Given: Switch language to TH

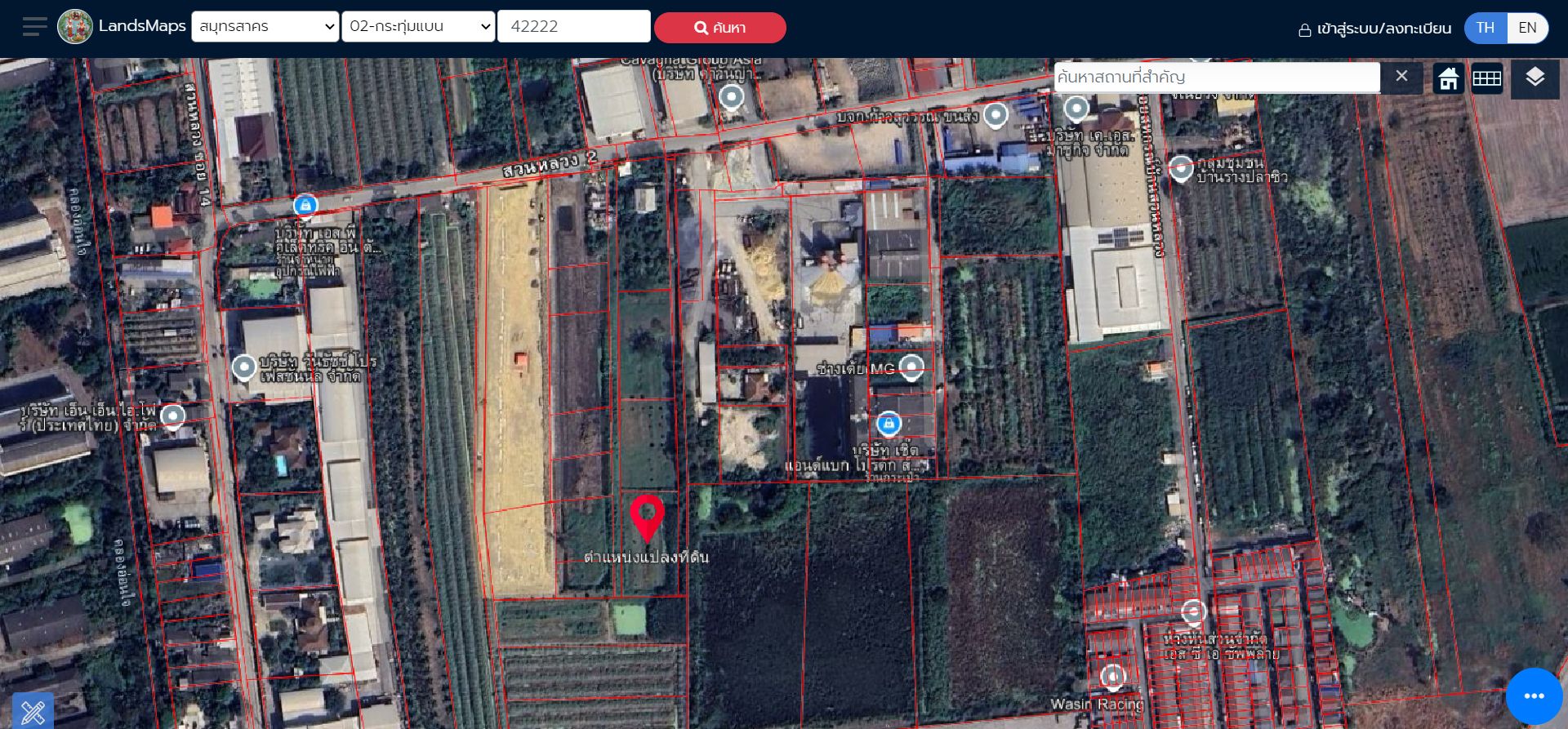Looking at the screenshot, I should (1485, 28).
